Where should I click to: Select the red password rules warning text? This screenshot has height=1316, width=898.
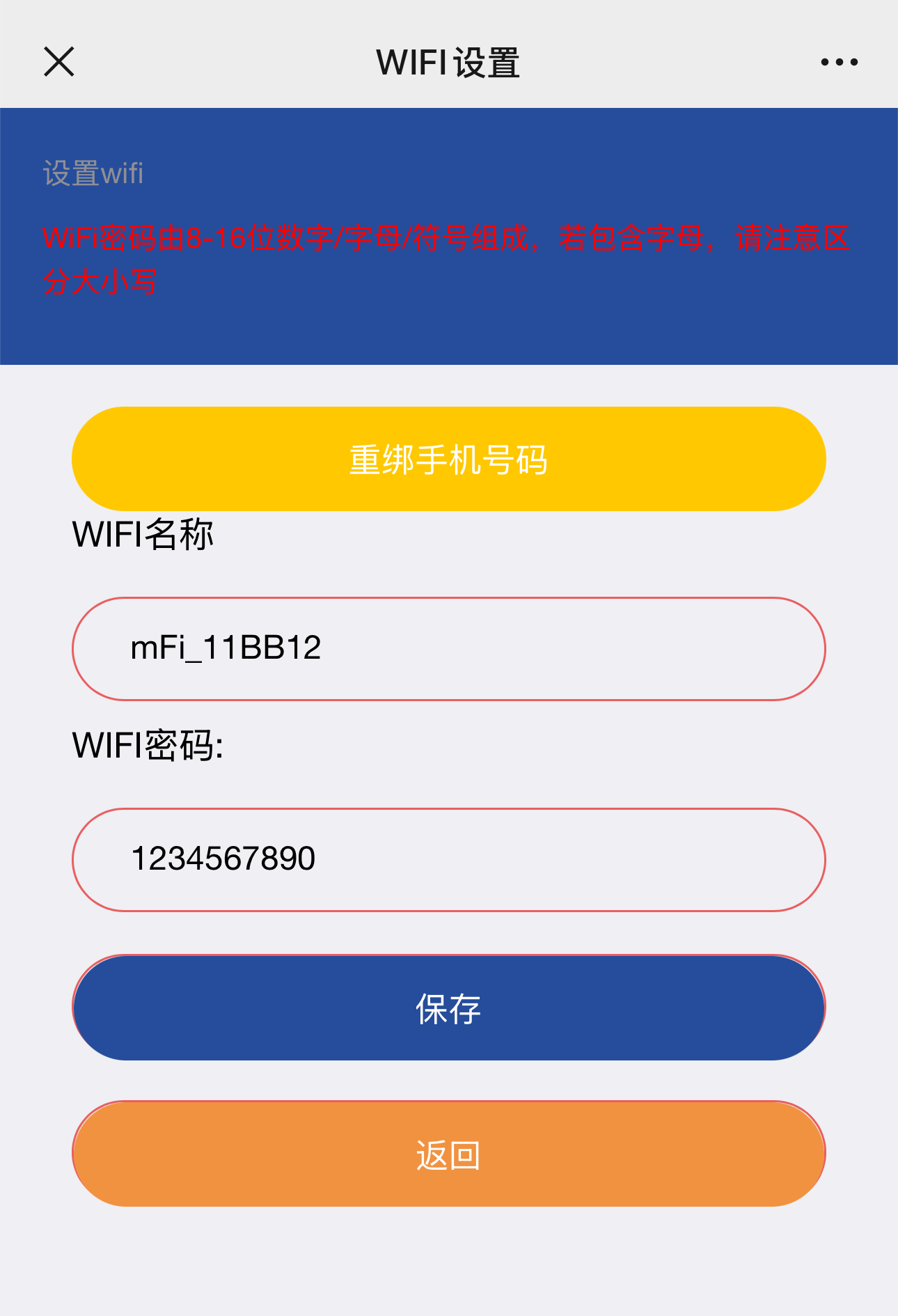pyautogui.click(x=446, y=258)
